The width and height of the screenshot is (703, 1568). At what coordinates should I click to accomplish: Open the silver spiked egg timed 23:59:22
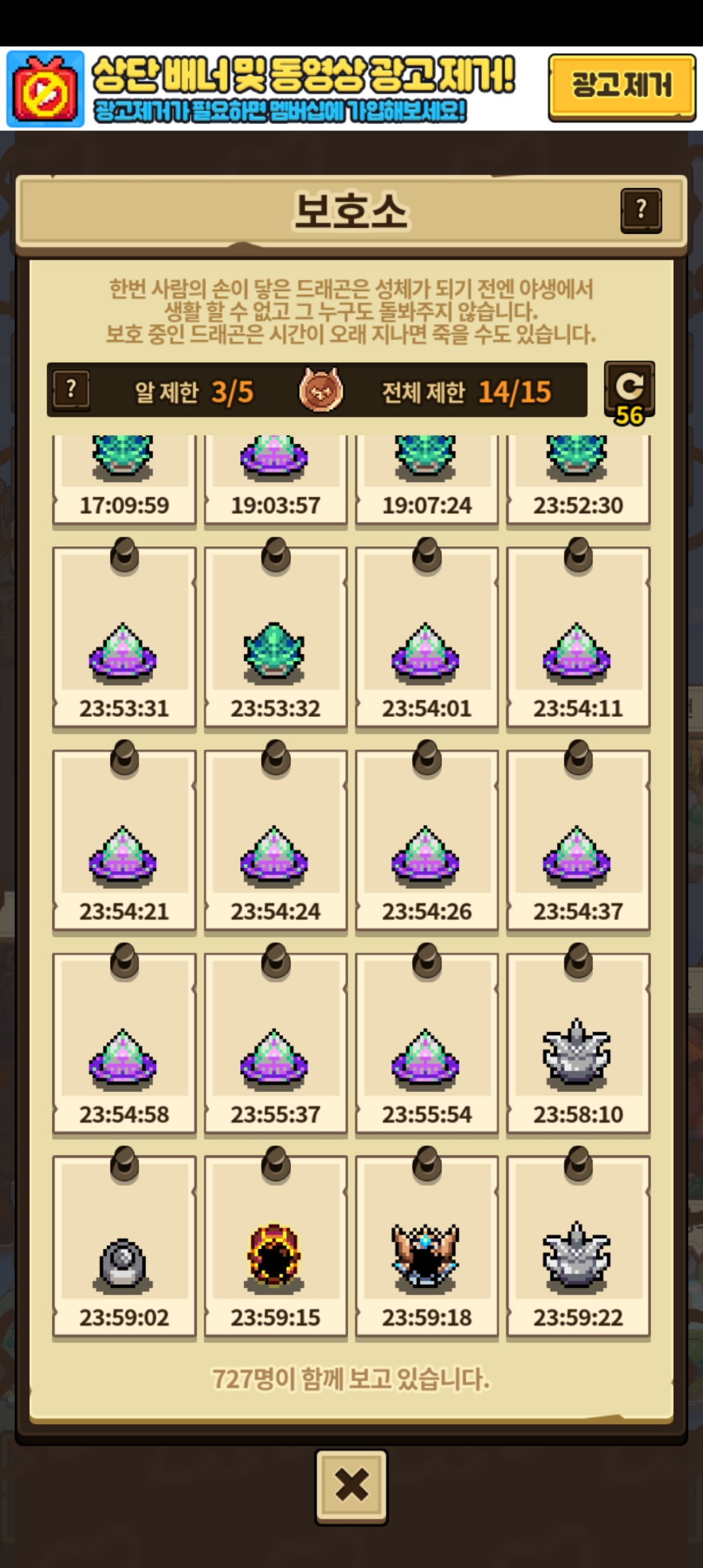coord(578,1246)
